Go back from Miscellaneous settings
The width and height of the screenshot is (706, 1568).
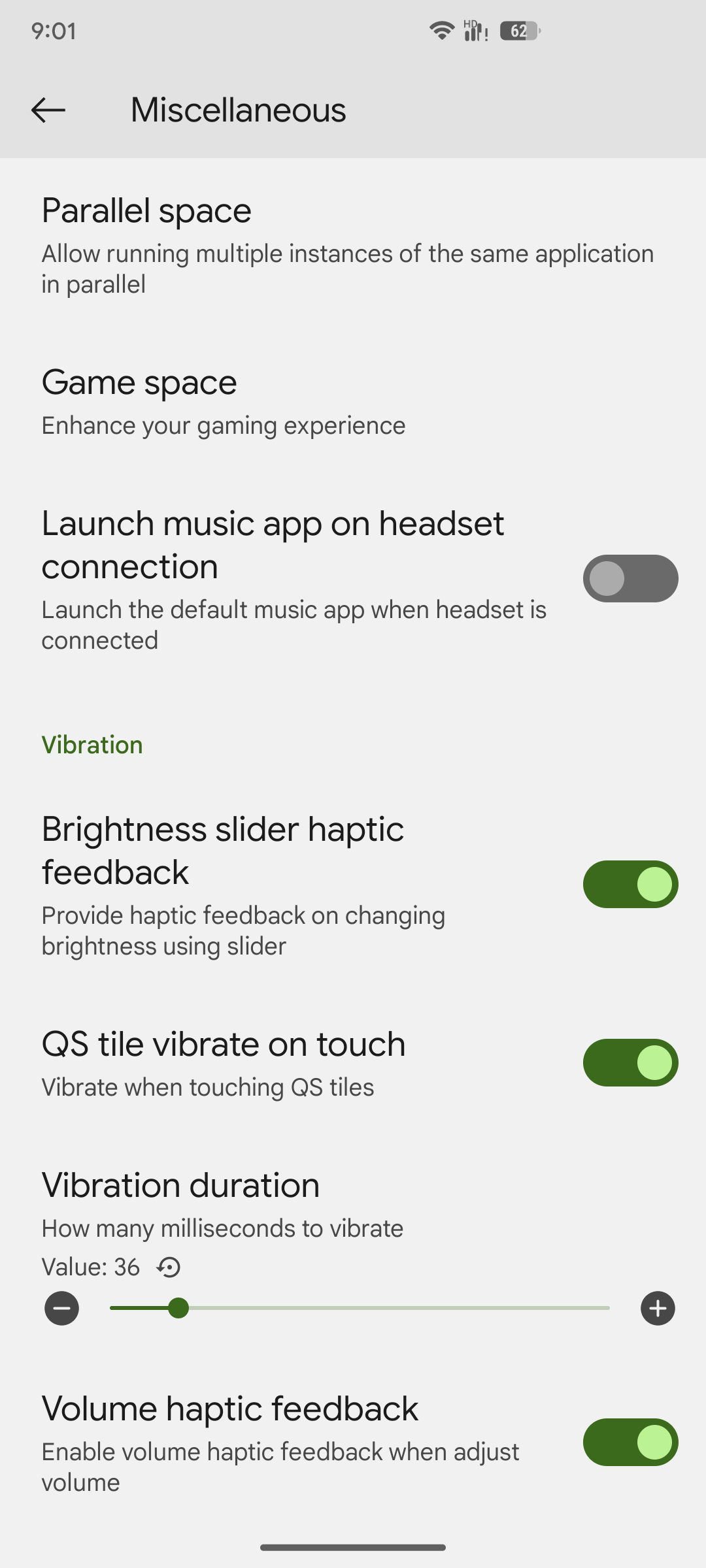coord(48,110)
